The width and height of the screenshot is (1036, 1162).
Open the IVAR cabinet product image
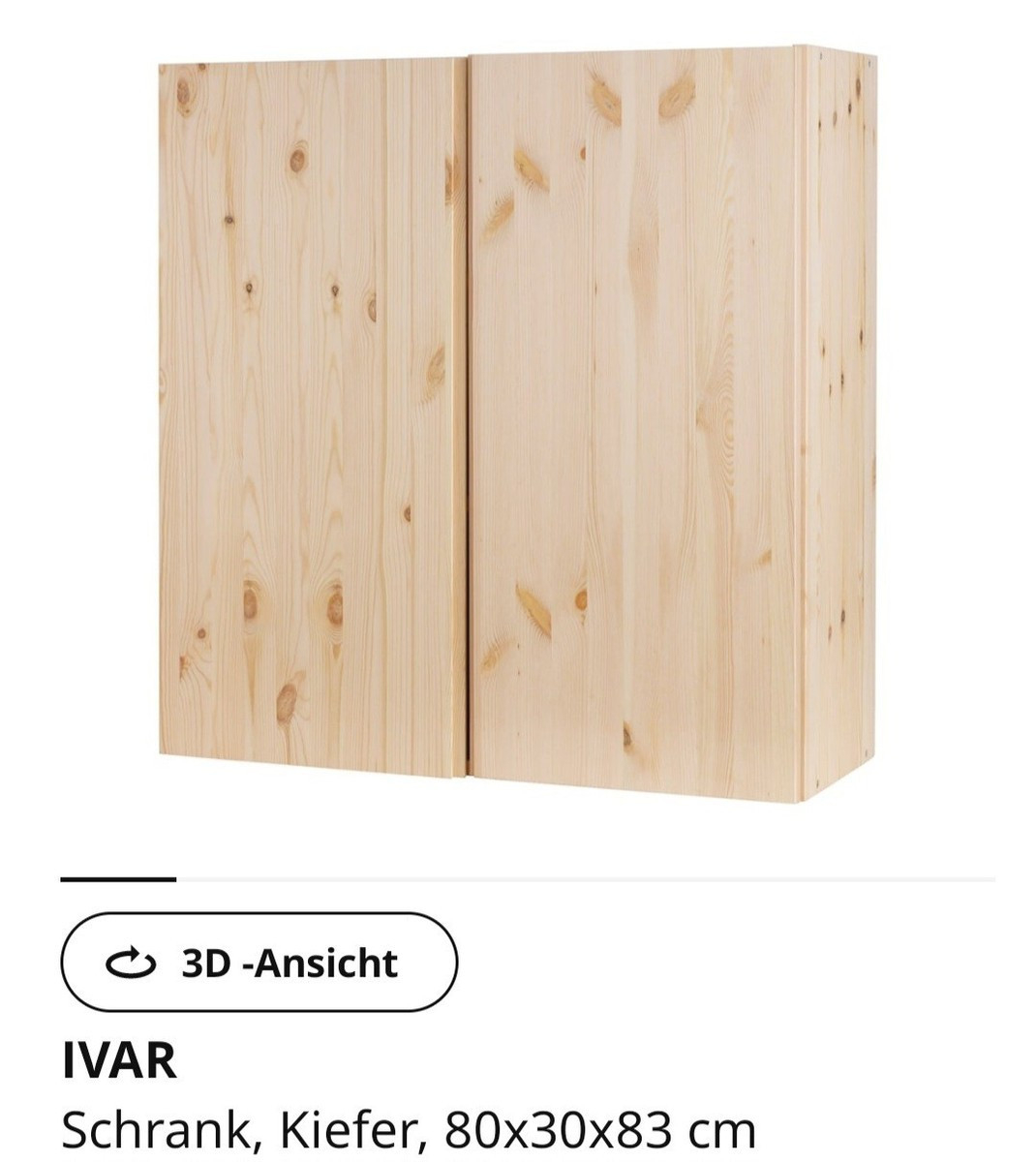coord(518,421)
